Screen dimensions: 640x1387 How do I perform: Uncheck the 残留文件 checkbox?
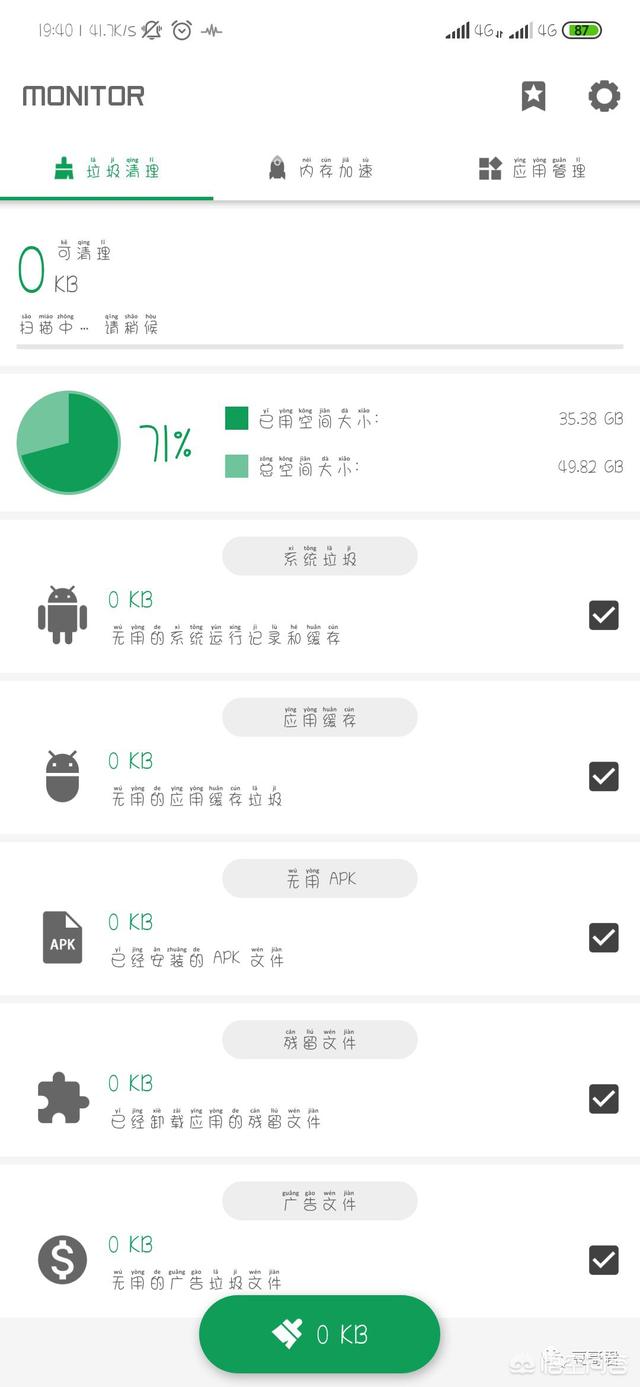[x=604, y=1099]
